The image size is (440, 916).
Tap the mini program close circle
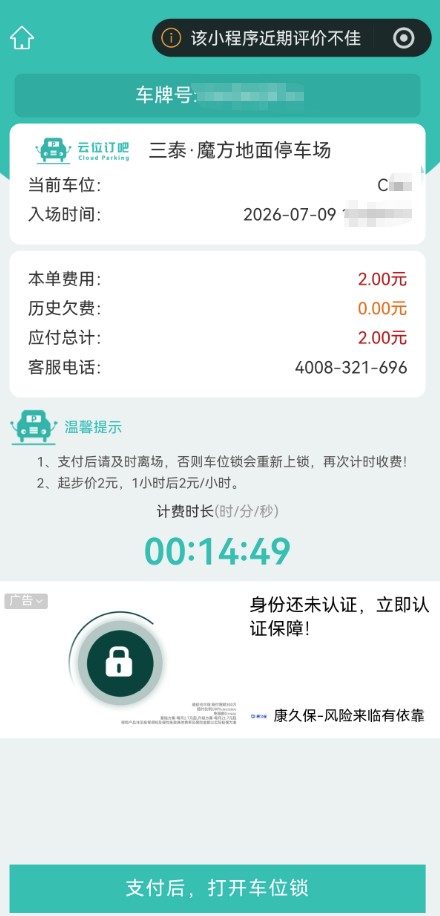[x=404, y=39]
